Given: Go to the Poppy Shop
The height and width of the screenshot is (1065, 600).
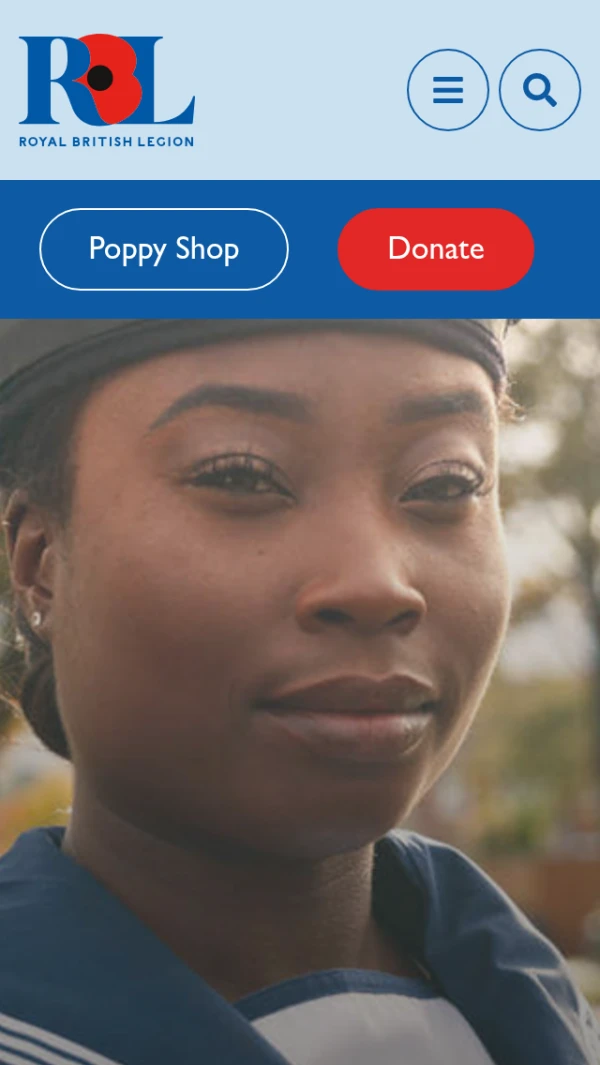Looking at the screenshot, I should 164,249.
